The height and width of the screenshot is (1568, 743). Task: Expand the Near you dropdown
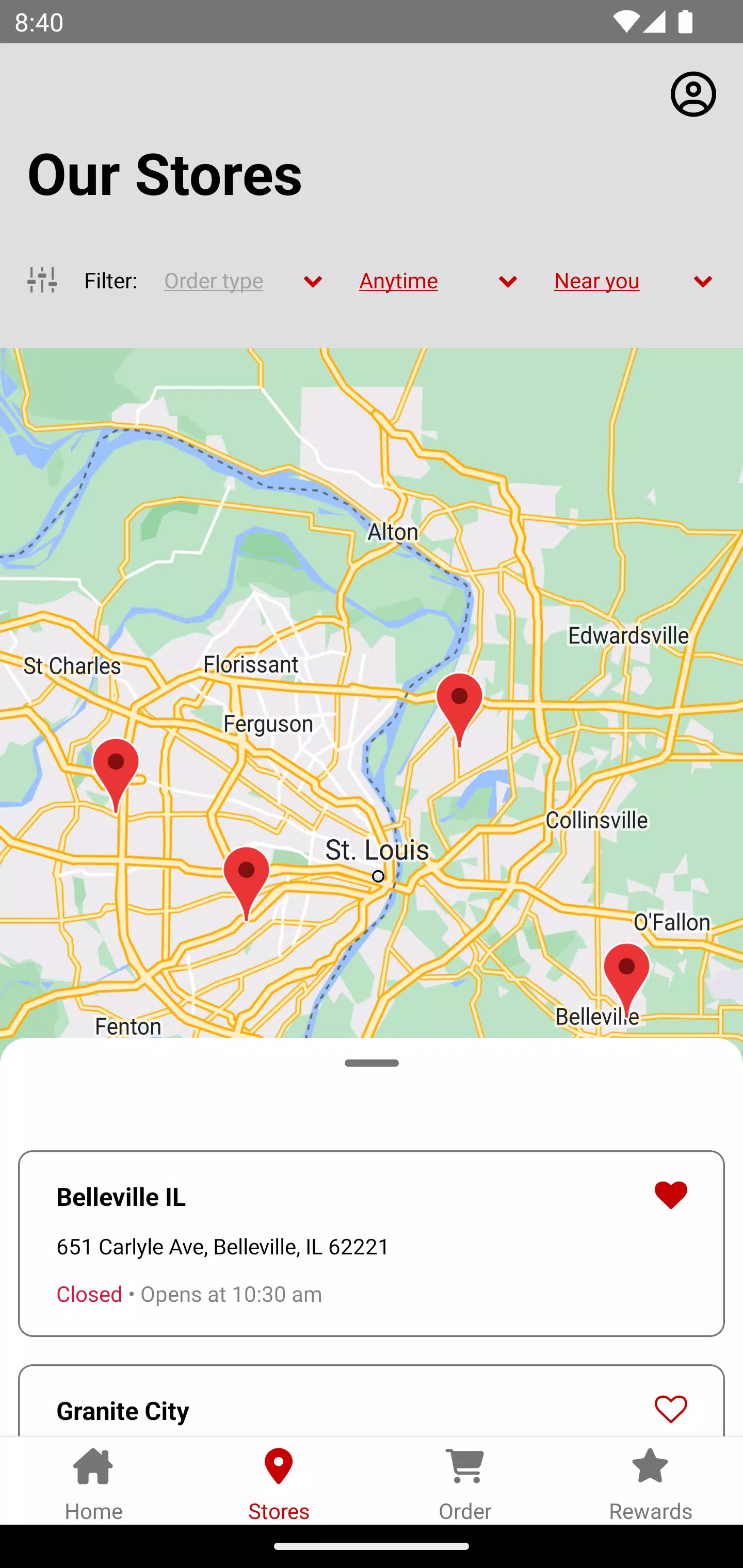click(x=632, y=281)
